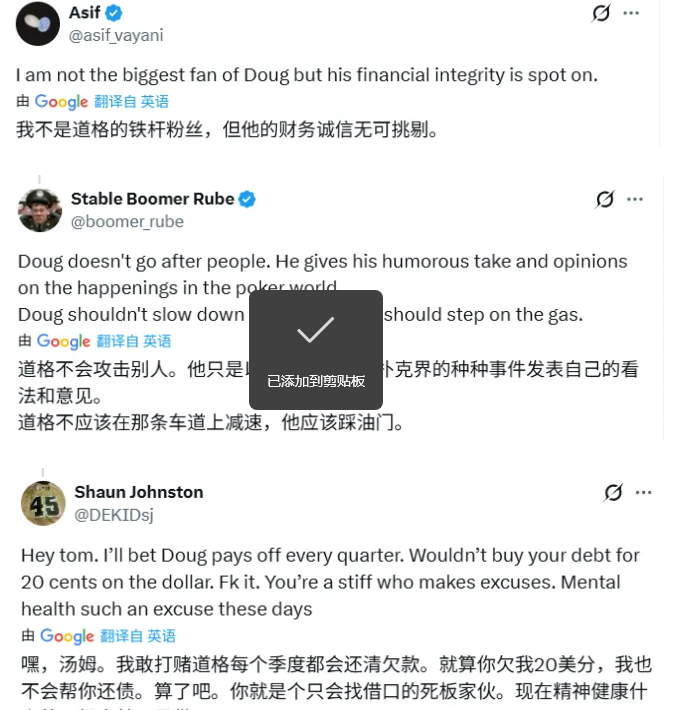Open Asif's profile avatar
The width and height of the screenshot is (674, 710).
pyautogui.click(x=38, y=23)
